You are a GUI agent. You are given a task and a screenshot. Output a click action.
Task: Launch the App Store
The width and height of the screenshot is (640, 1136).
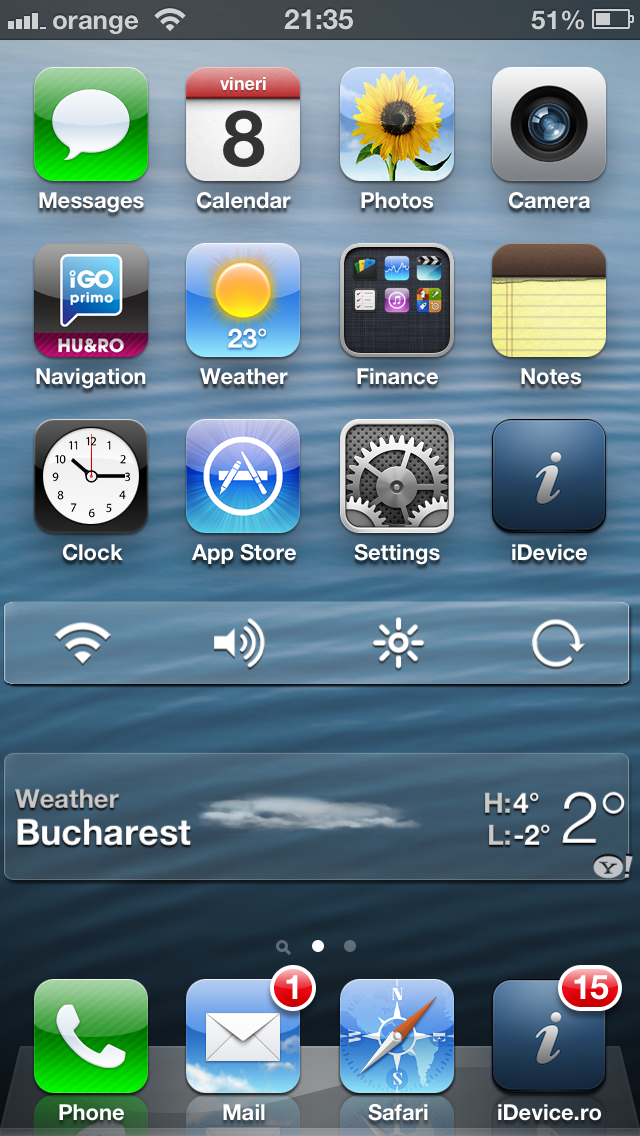[243, 476]
